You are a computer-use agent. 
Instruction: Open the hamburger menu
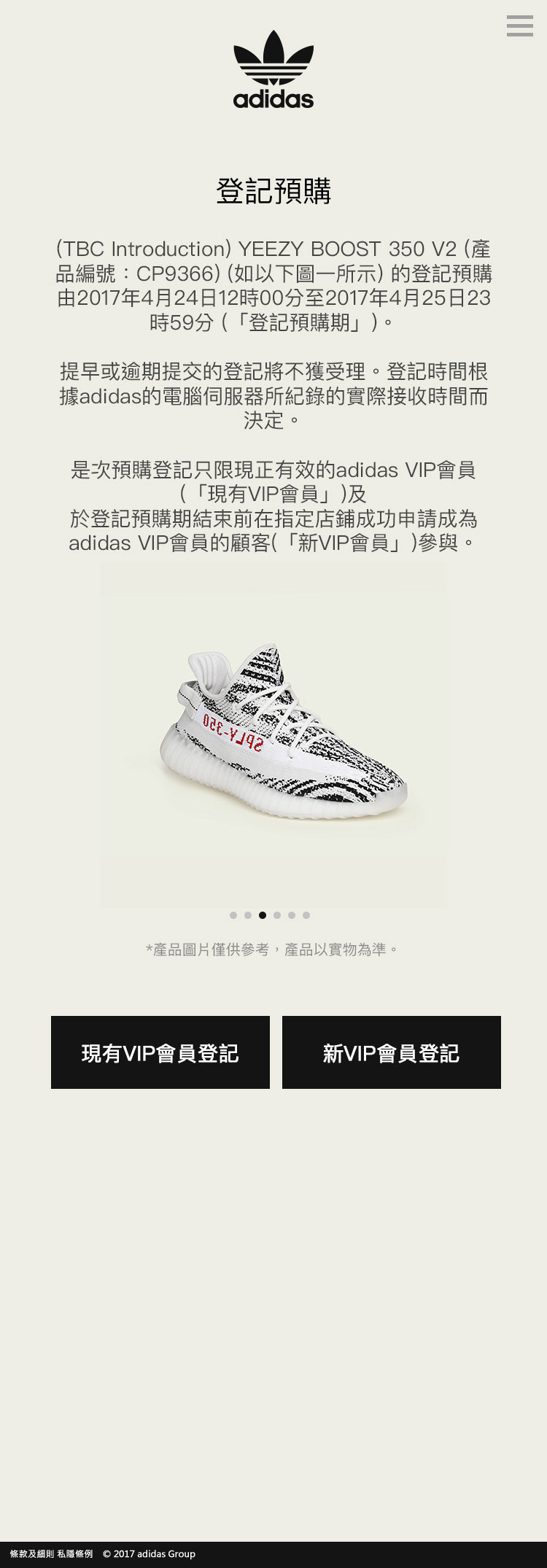[519, 26]
